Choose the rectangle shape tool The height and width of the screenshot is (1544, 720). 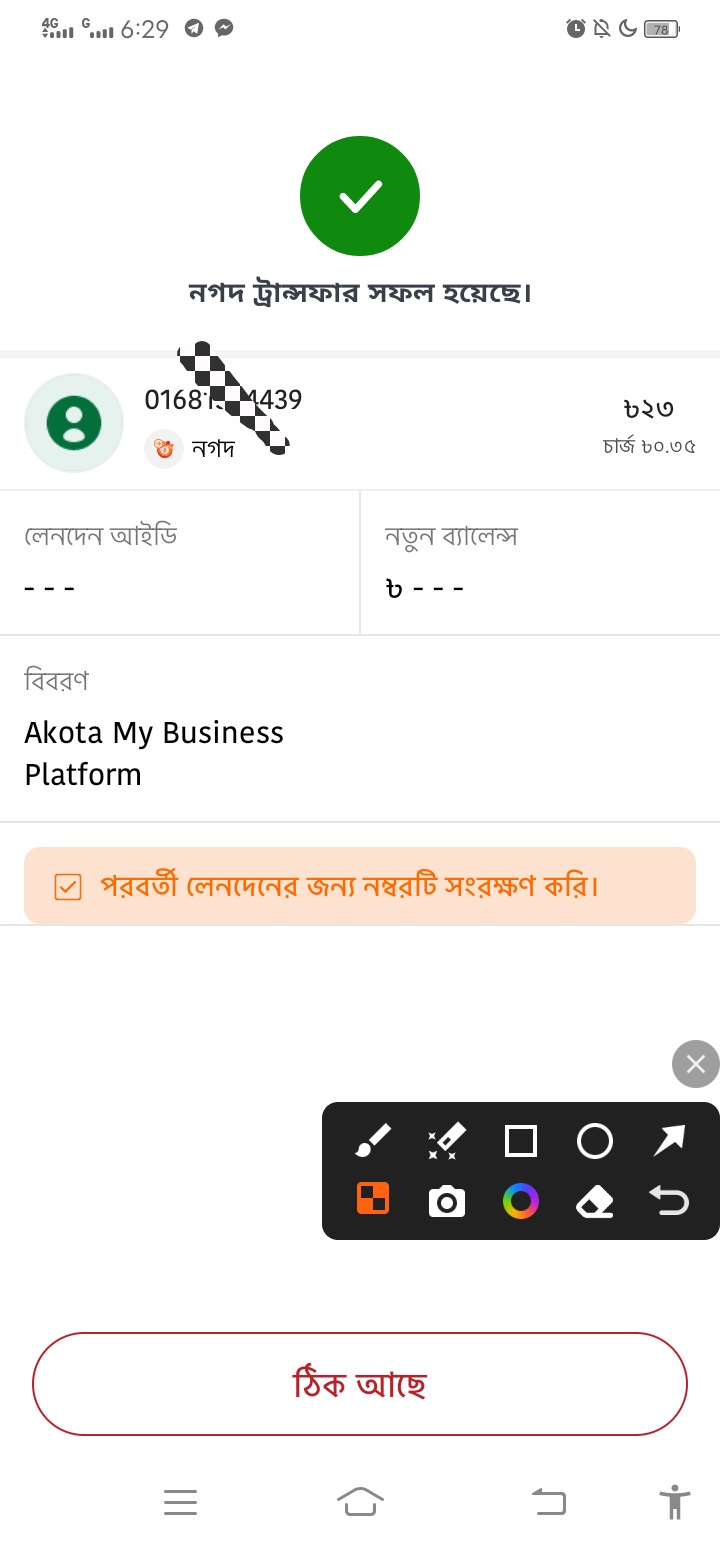click(521, 1141)
